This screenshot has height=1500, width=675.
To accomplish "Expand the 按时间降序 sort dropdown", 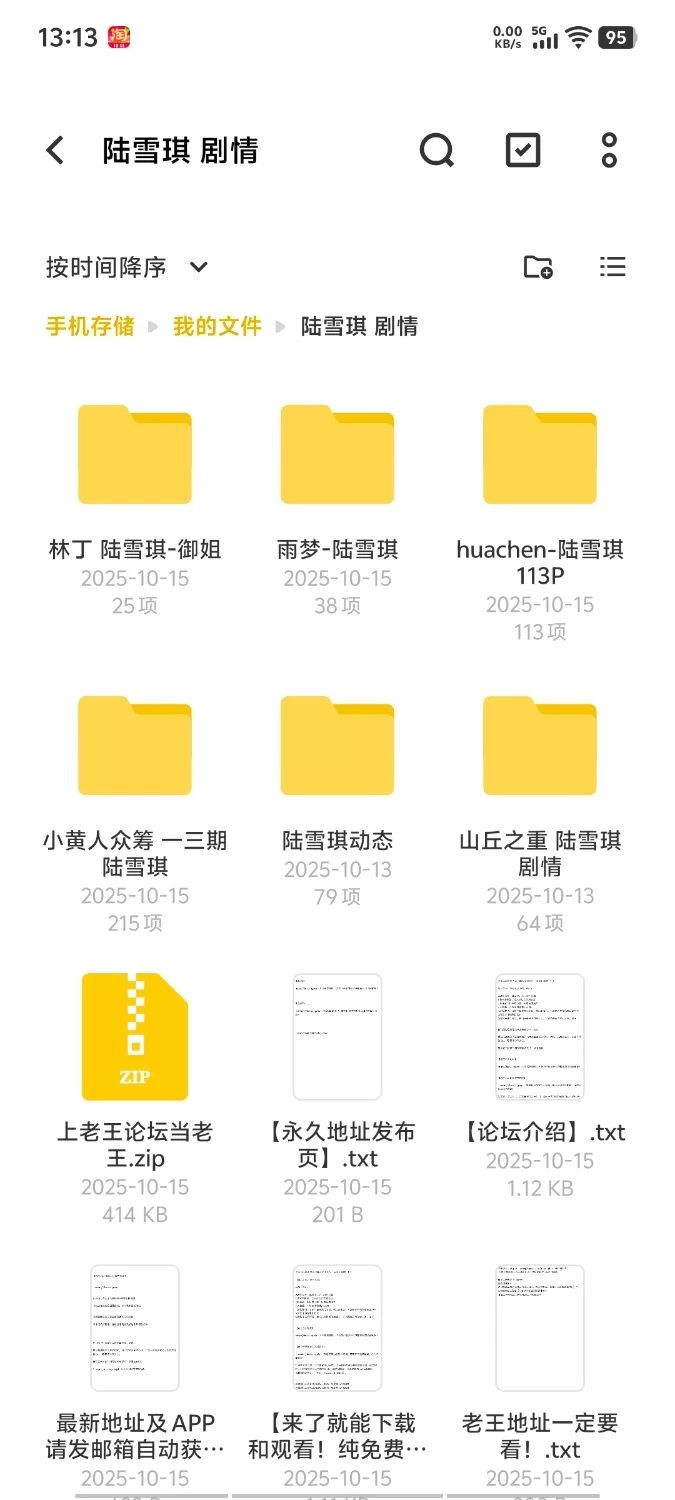I will (x=127, y=267).
